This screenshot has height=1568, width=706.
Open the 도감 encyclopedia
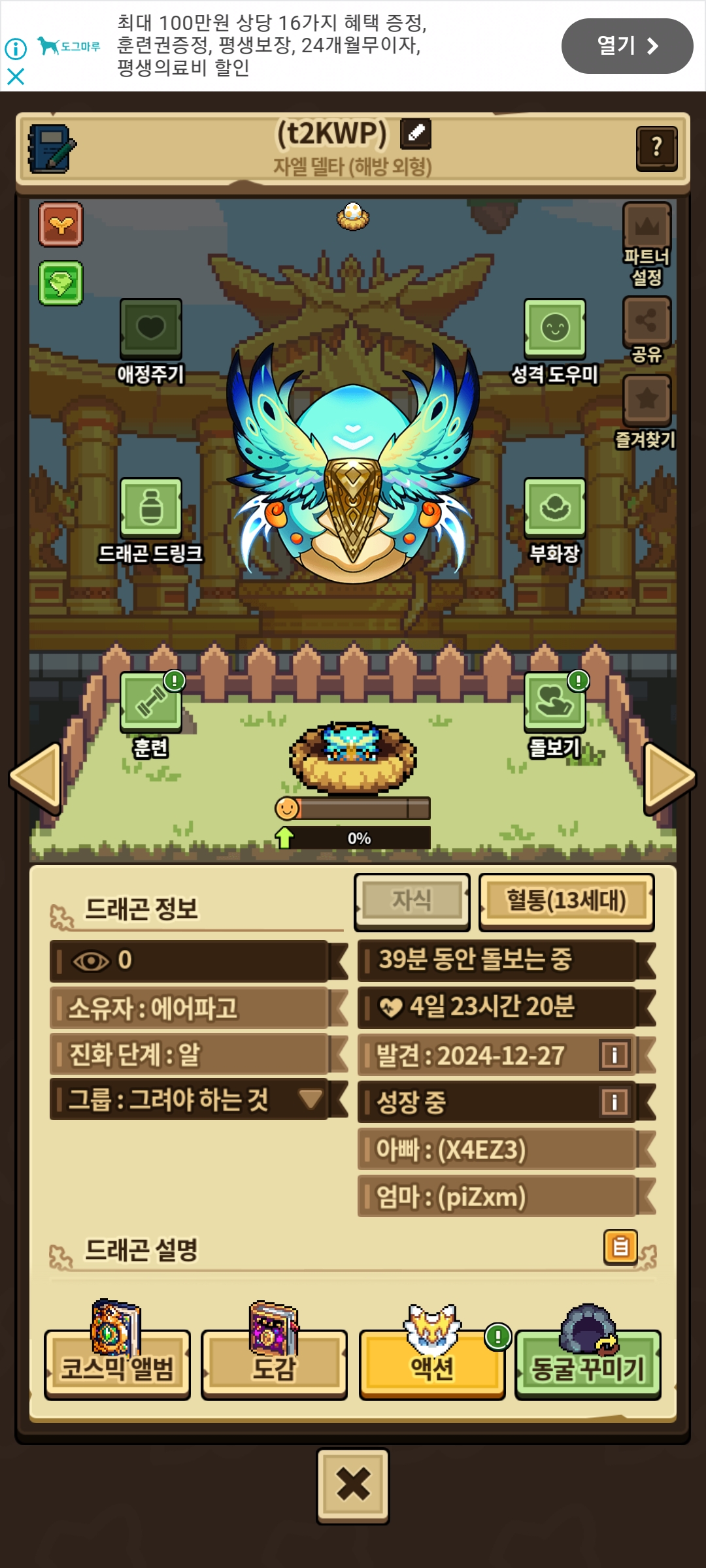[274, 1367]
